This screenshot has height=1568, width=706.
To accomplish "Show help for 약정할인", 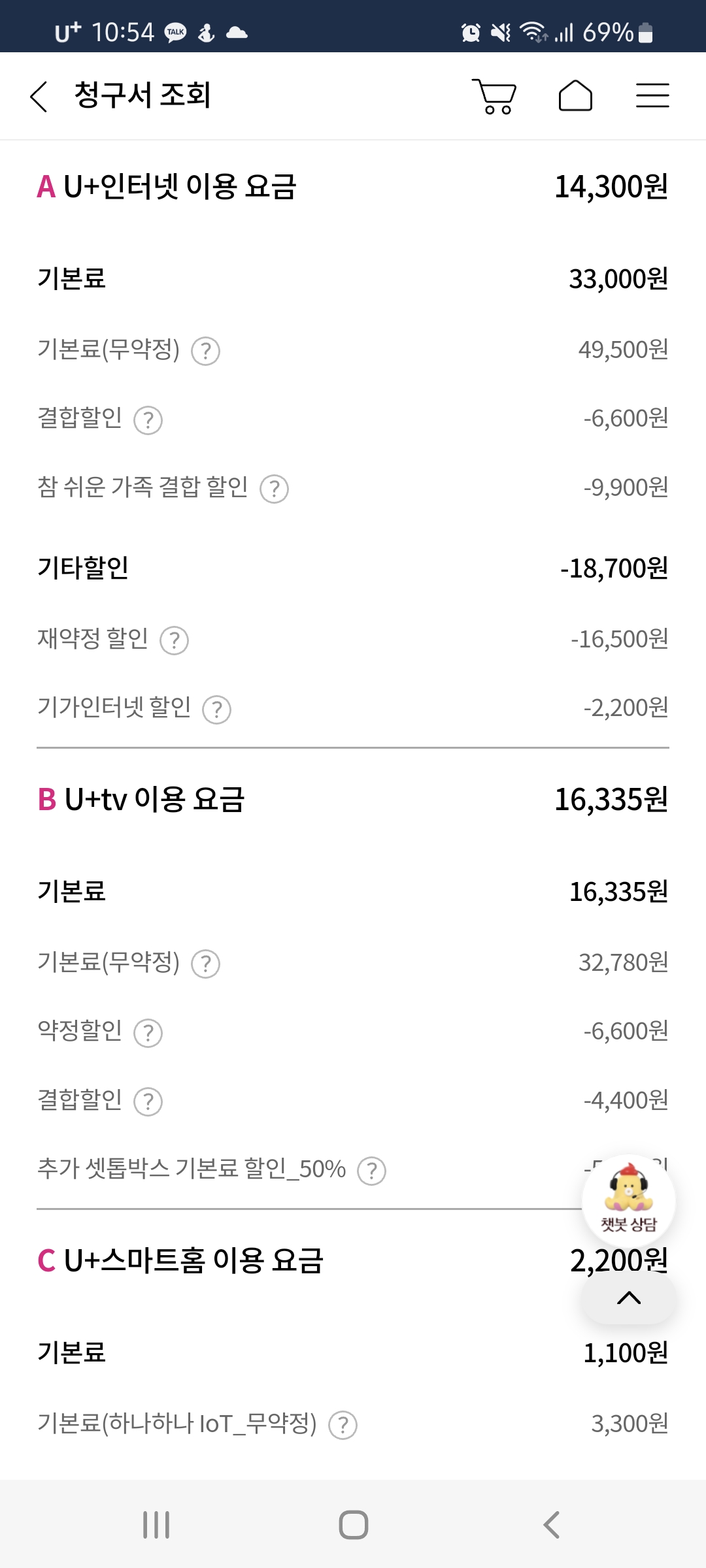I will [148, 1033].
